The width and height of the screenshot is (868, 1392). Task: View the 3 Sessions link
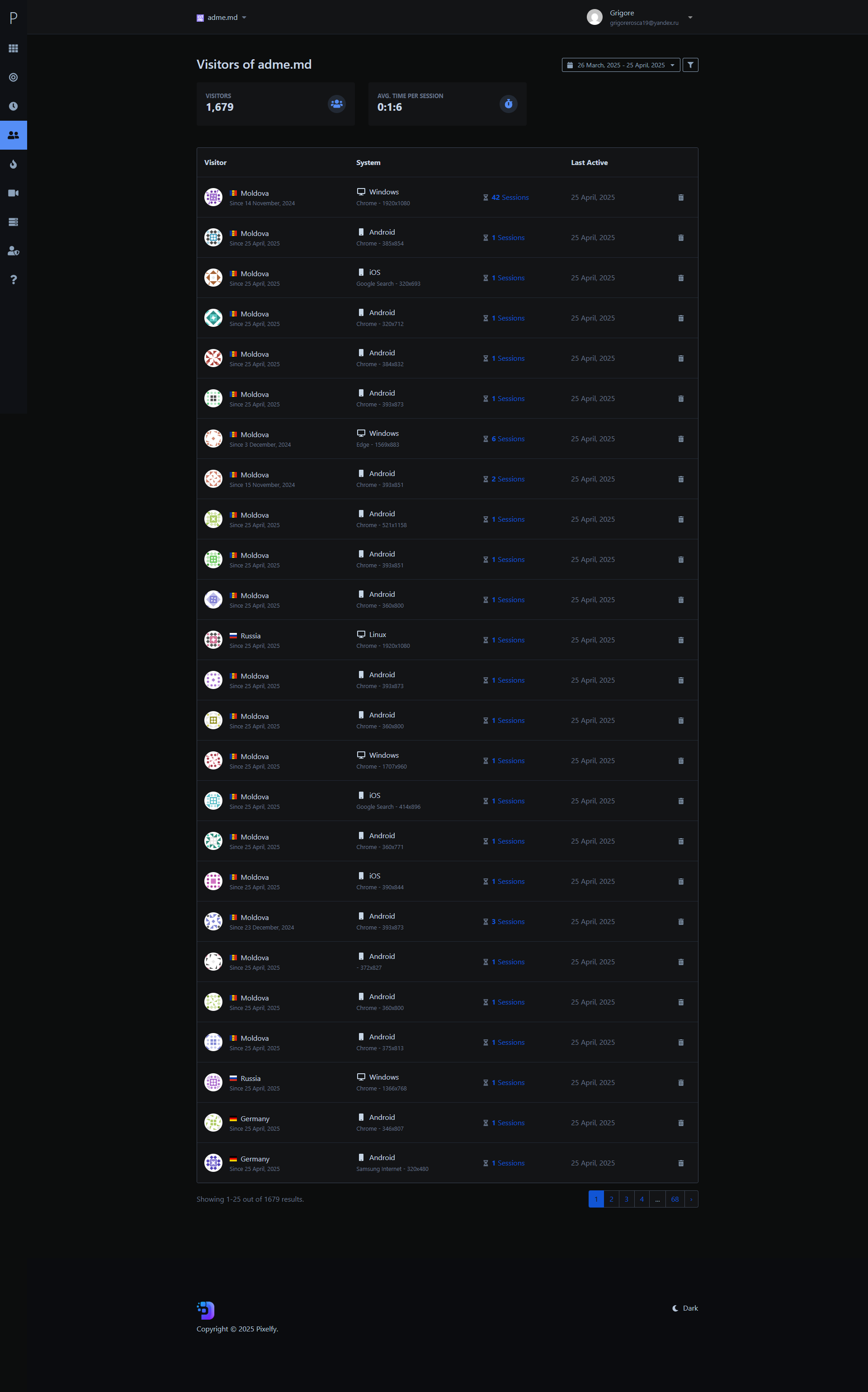504,921
